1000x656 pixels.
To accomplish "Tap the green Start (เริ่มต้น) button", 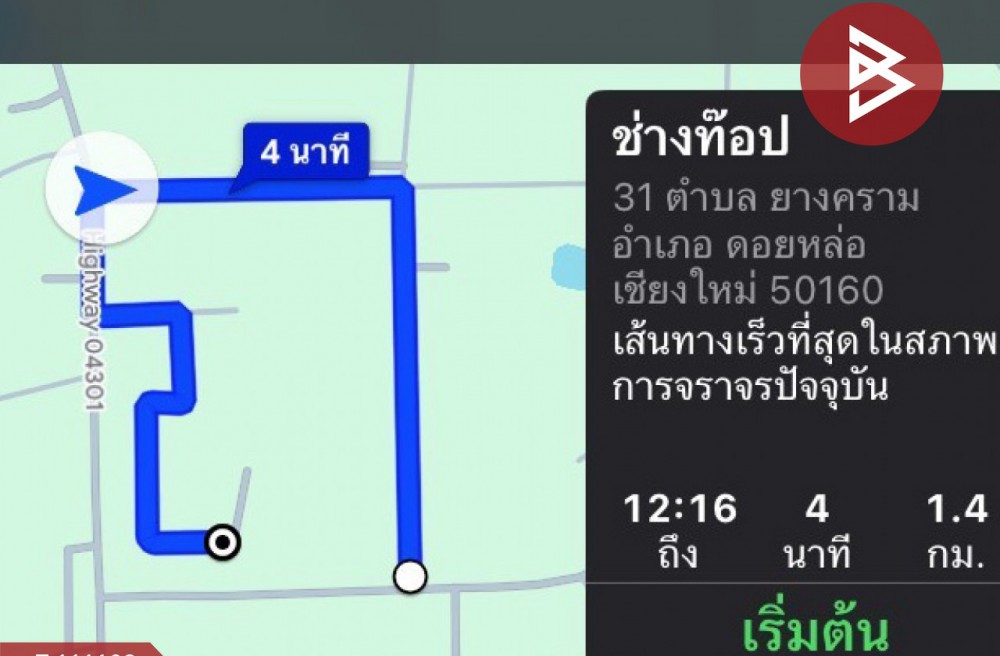I will [x=815, y=631].
